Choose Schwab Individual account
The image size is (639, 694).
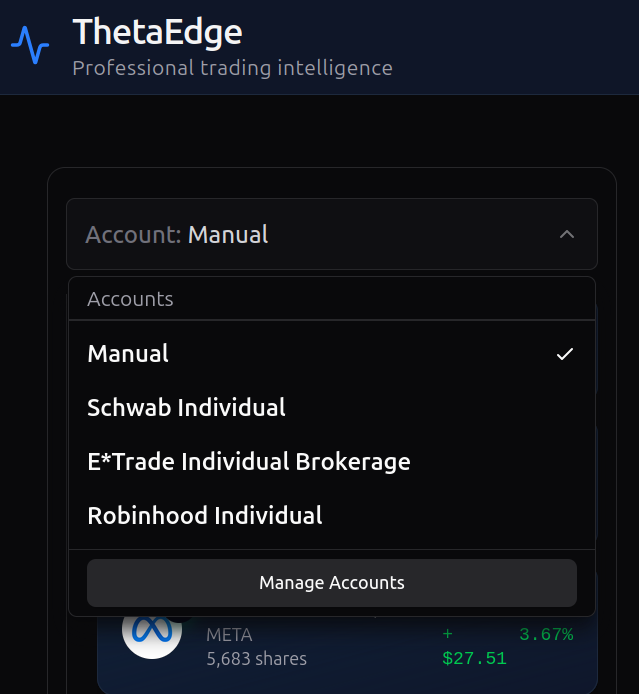[330, 408]
